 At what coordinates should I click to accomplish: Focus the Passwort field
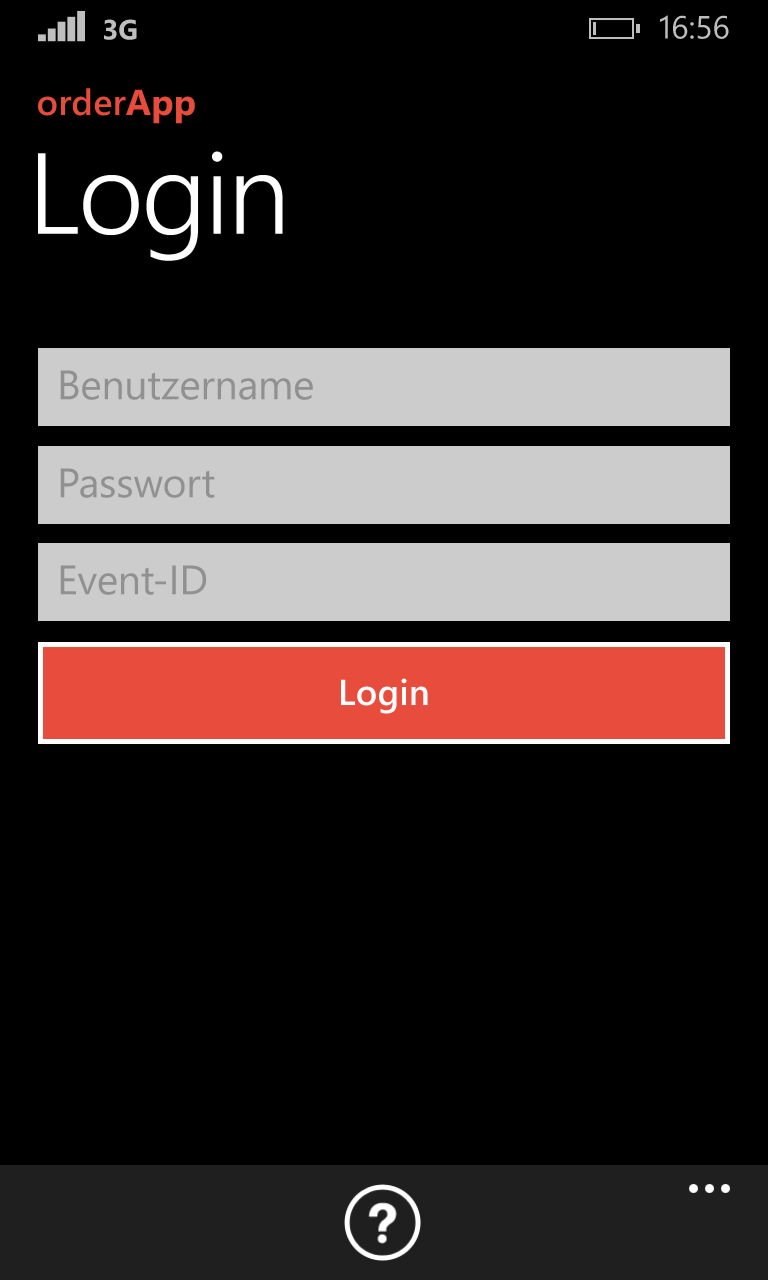(x=384, y=485)
